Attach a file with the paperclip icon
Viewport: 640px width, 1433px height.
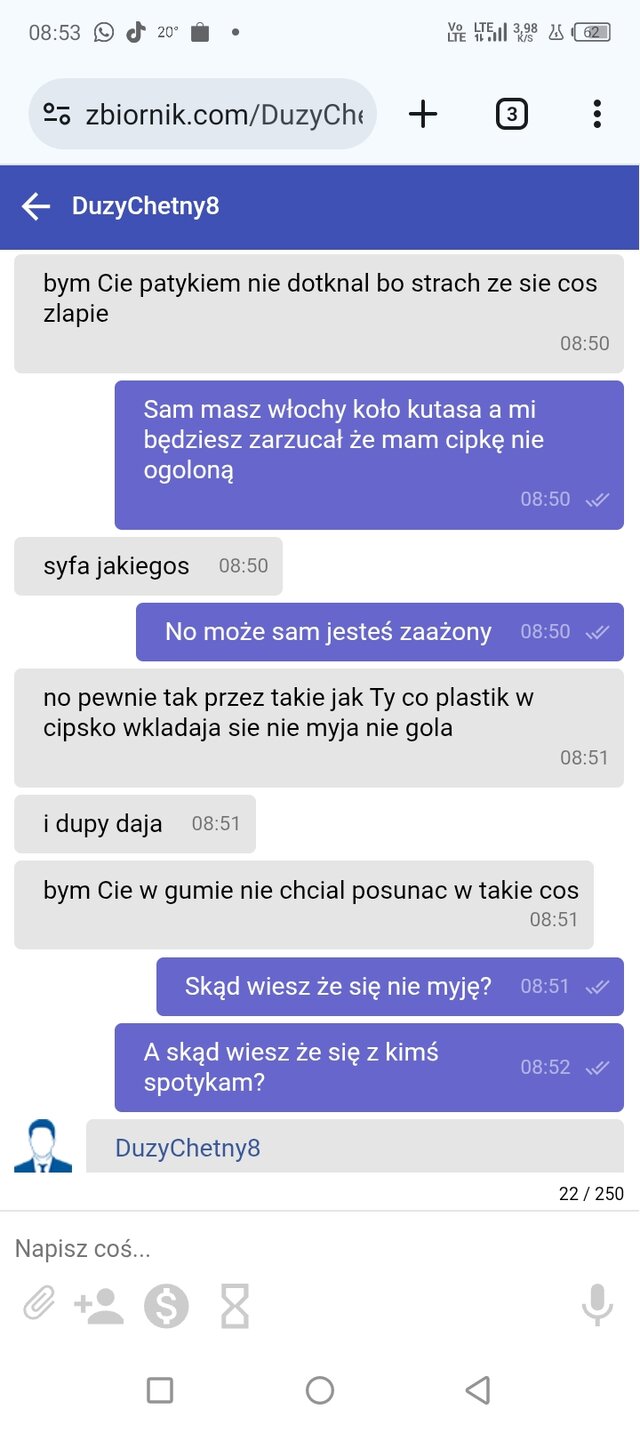[x=39, y=1304]
